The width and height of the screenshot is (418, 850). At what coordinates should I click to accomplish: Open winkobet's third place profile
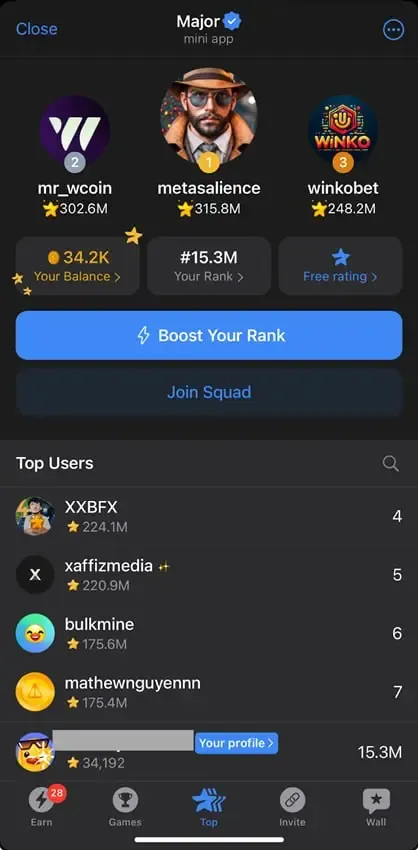point(343,155)
